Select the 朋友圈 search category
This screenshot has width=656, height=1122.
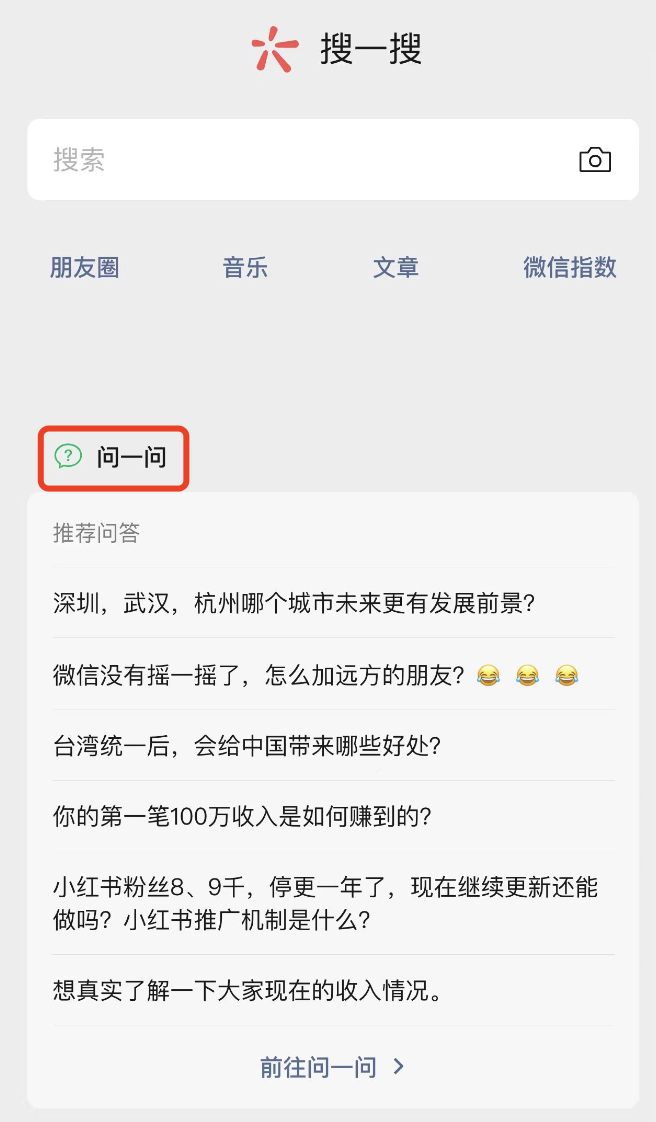point(85,268)
